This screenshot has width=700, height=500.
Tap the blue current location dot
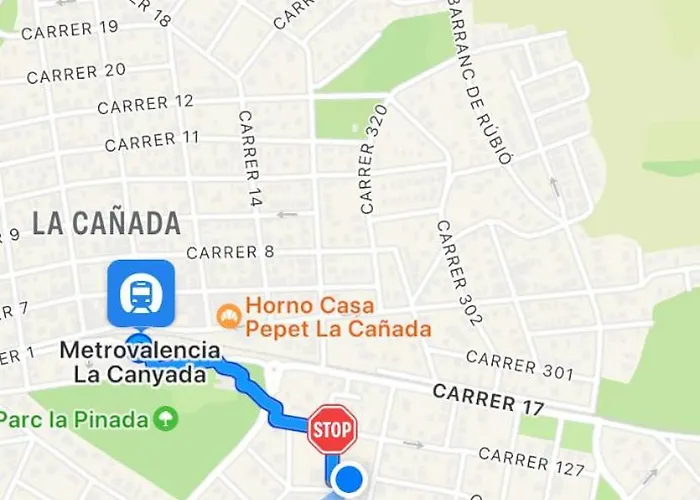[348, 480]
